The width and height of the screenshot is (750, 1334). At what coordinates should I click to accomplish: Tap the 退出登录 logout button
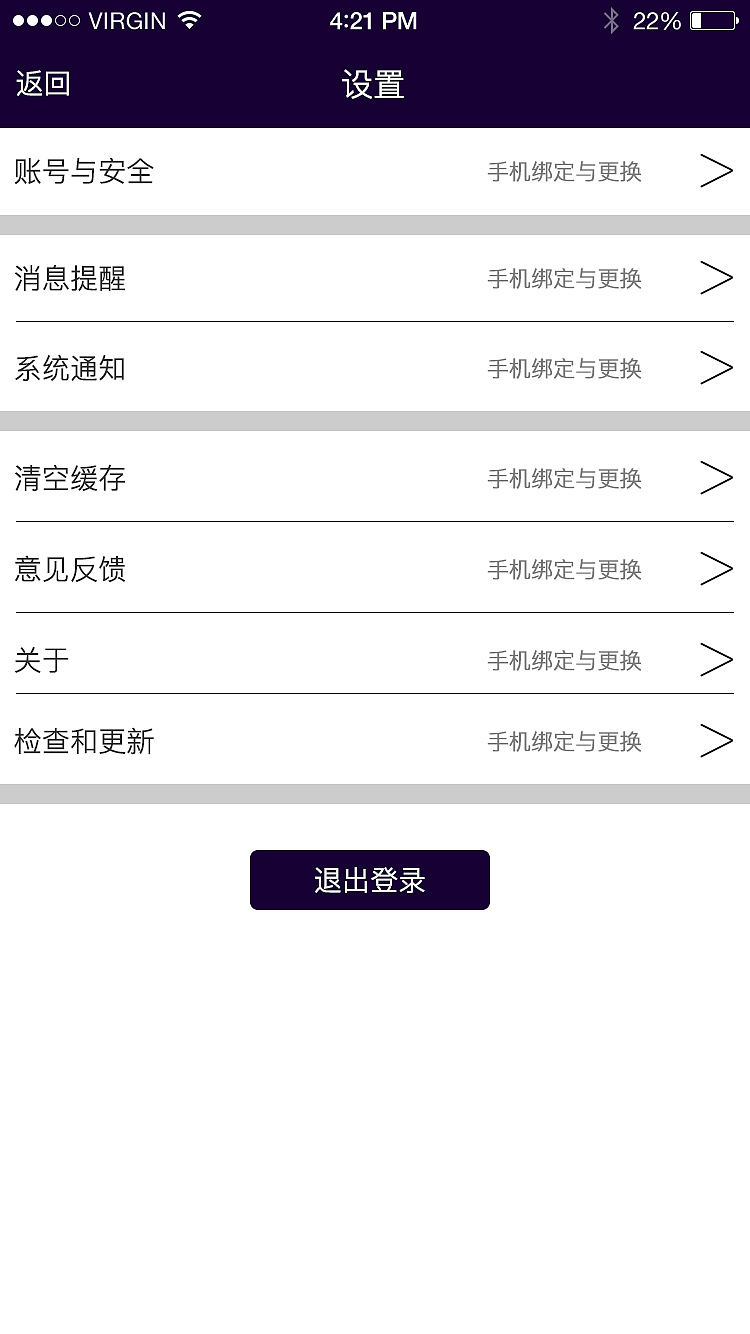tap(369, 879)
